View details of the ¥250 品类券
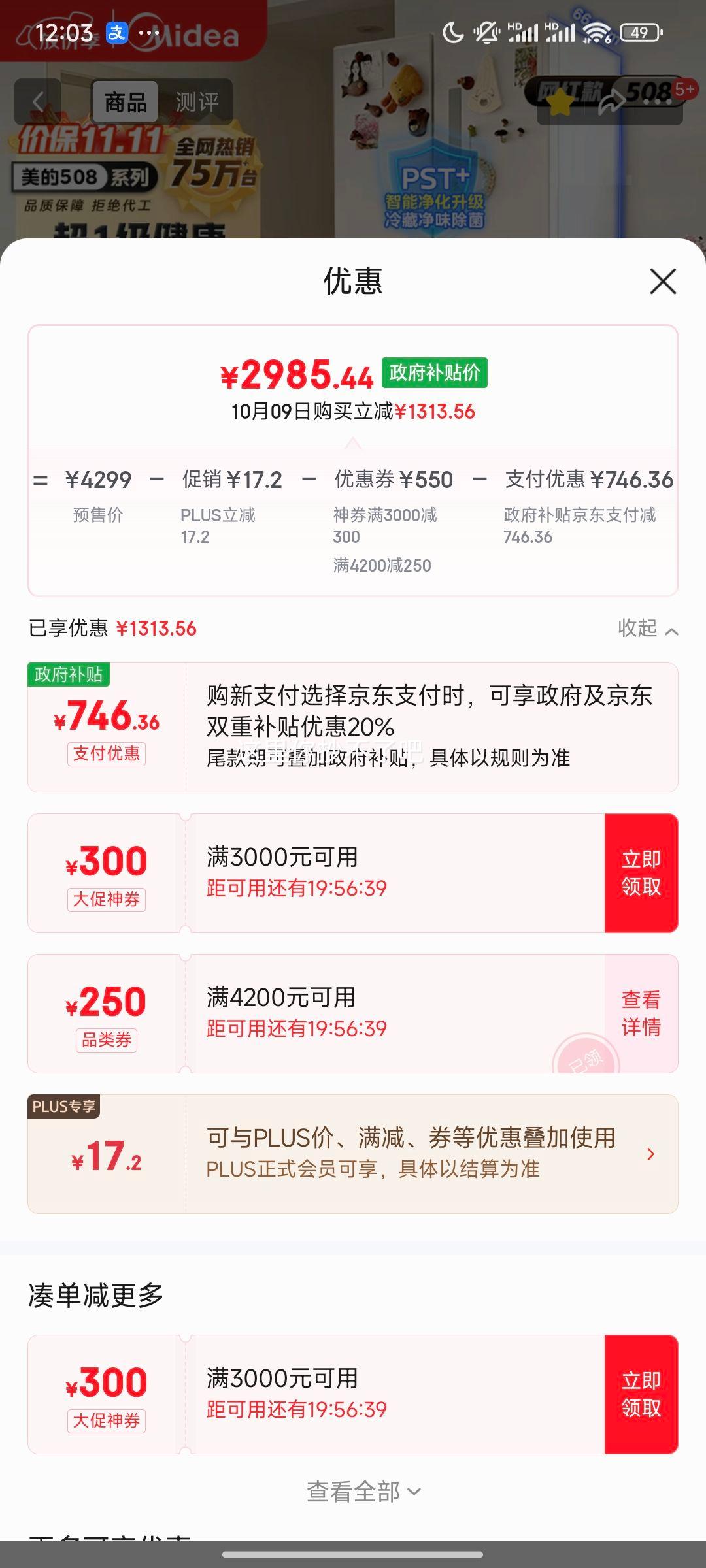This screenshot has height=1568, width=706. coord(641,1013)
